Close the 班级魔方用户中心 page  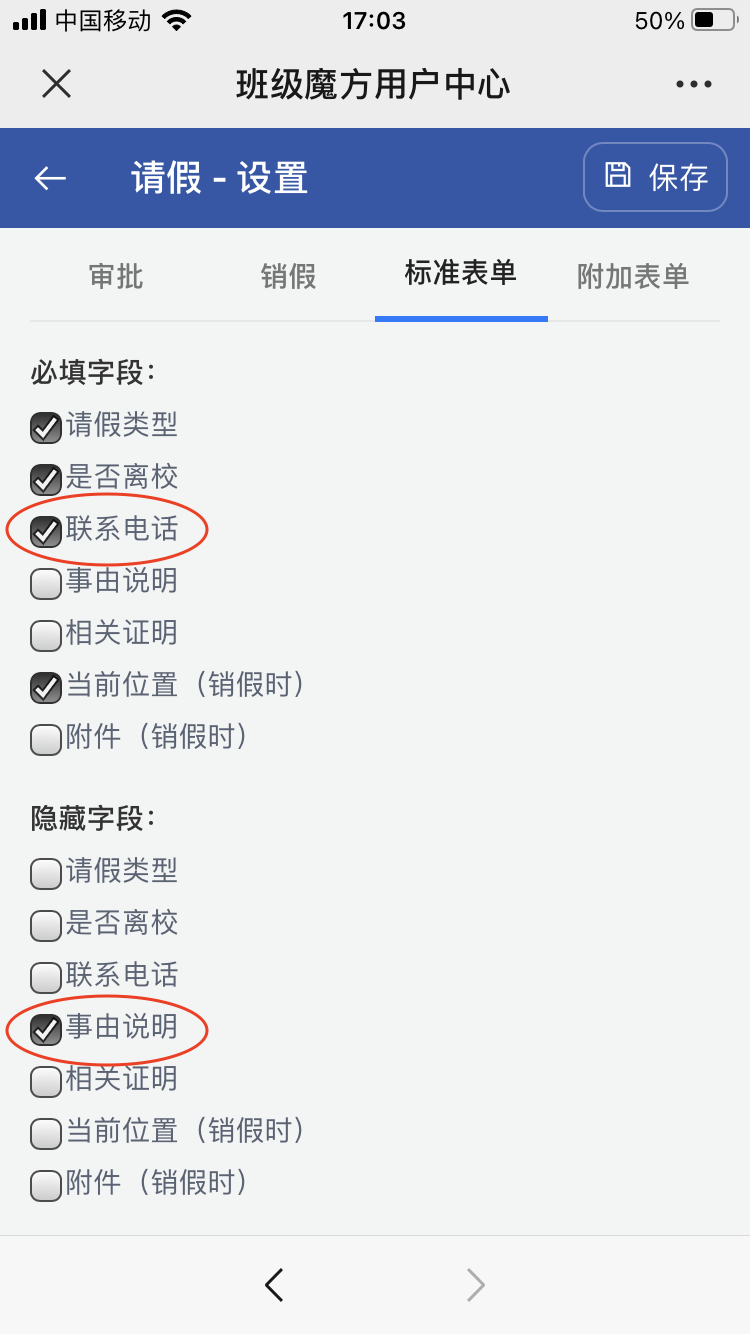[56, 84]
